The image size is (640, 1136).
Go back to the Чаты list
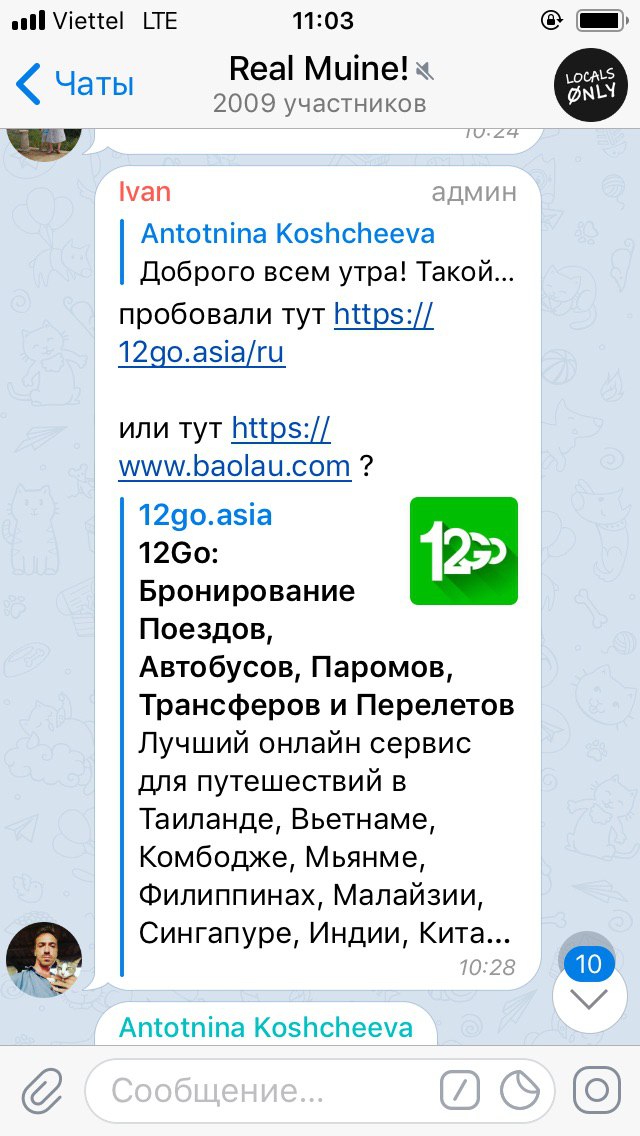tap(75, 84)
